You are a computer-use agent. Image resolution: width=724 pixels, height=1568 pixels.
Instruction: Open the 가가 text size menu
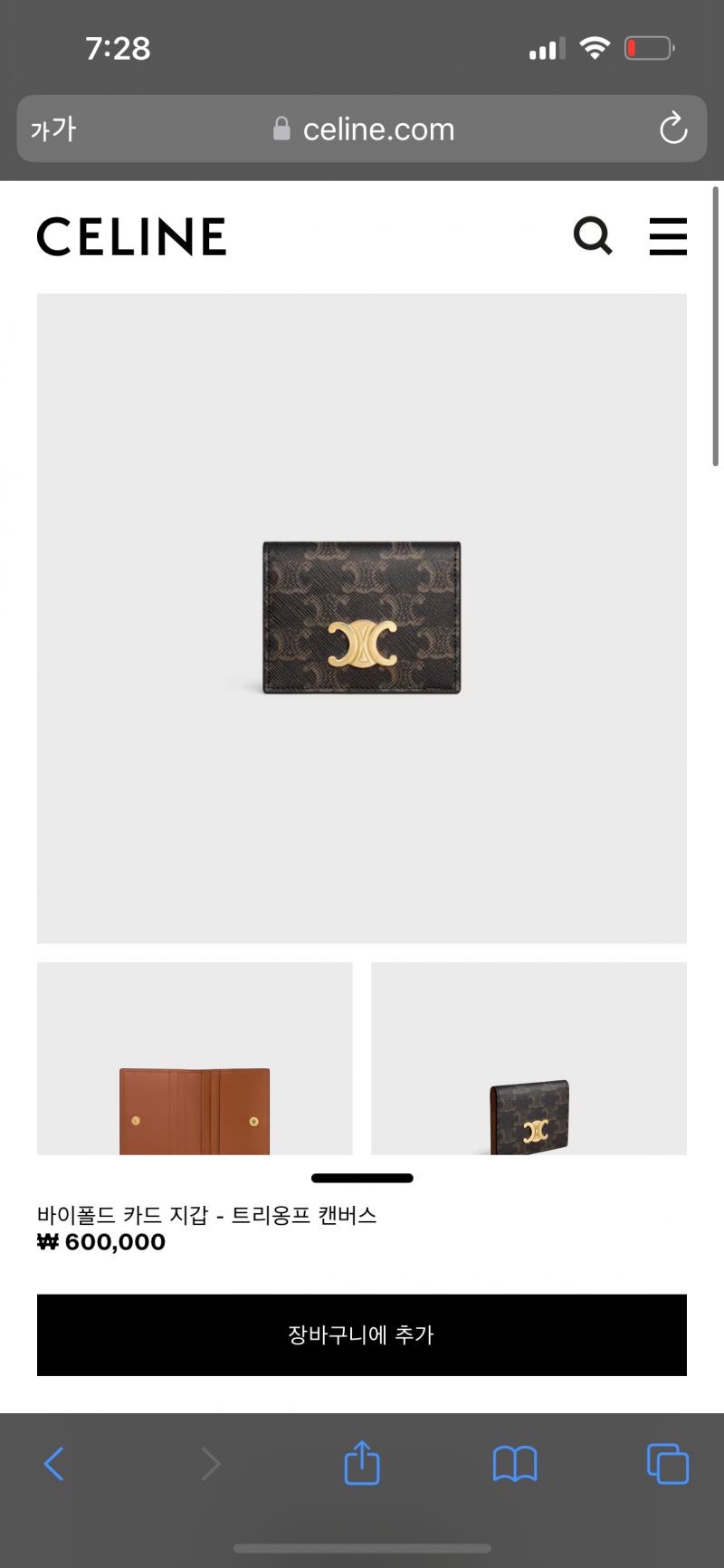(x=53, y=129)
